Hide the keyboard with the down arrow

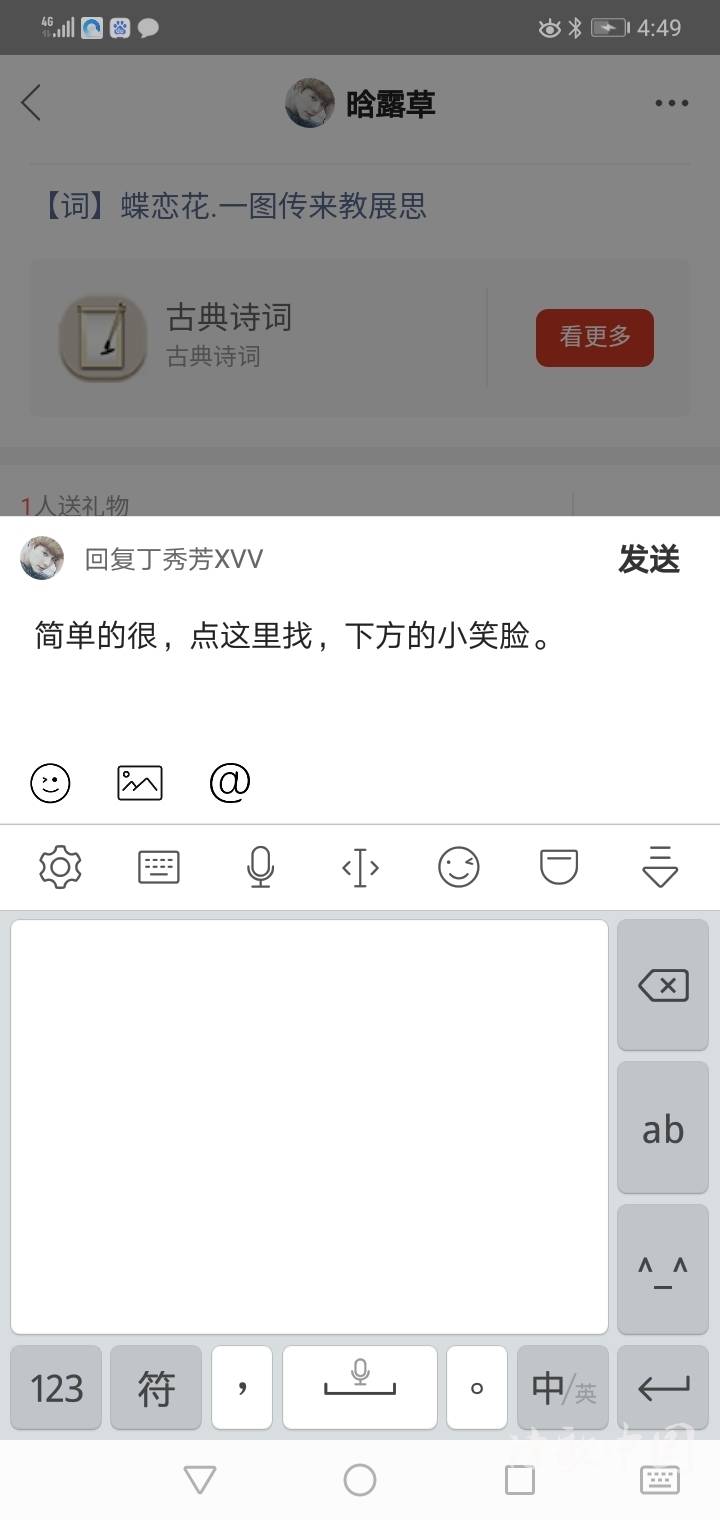(660, 867)
